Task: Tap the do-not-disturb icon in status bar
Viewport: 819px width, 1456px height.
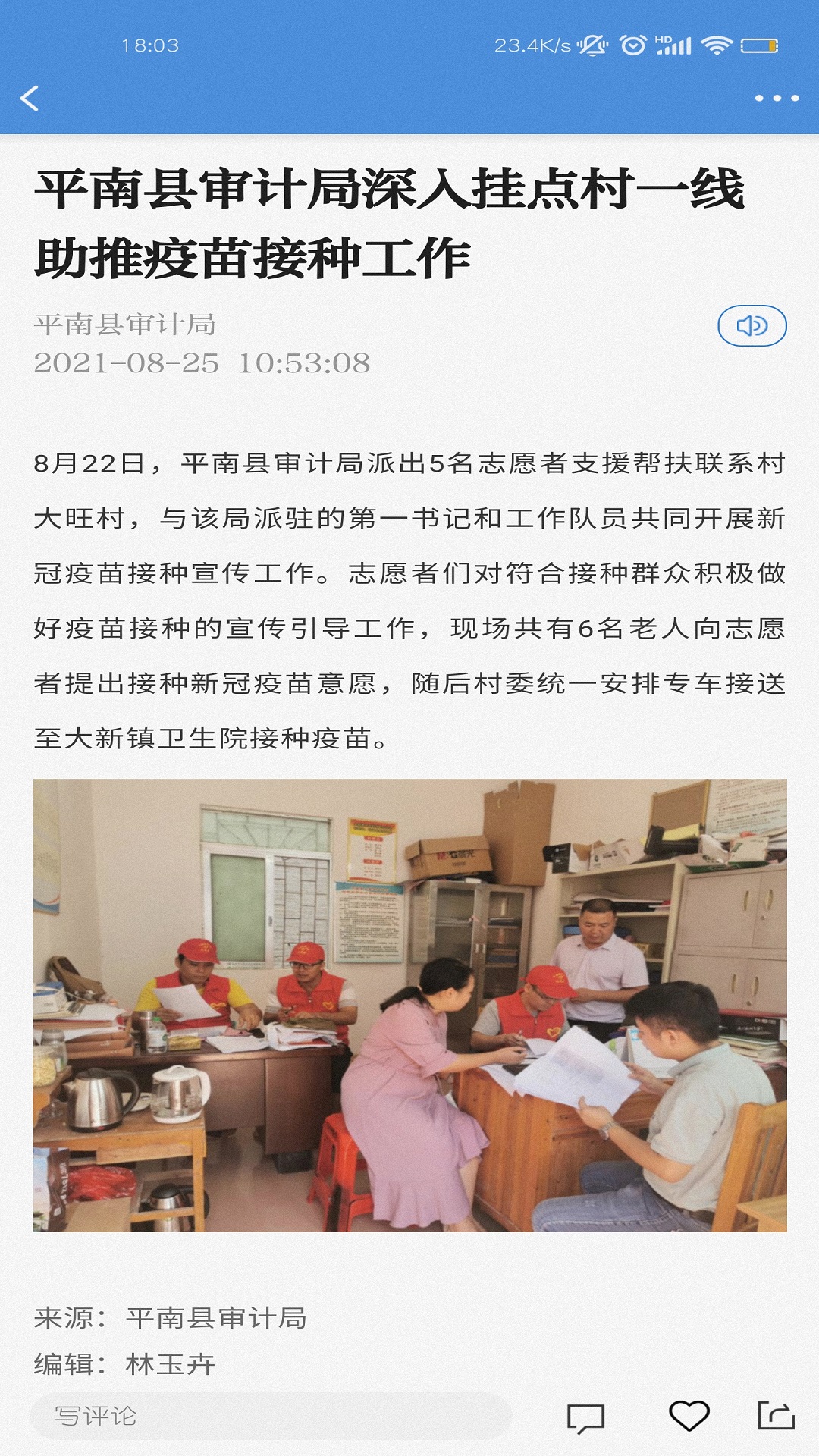Action: coord(592,45)
